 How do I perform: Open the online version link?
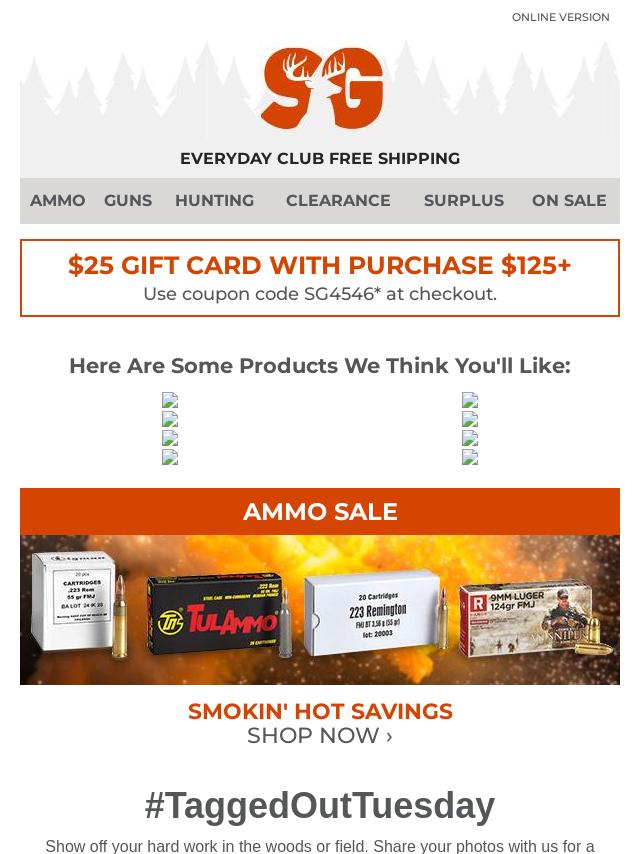point(560,17)
